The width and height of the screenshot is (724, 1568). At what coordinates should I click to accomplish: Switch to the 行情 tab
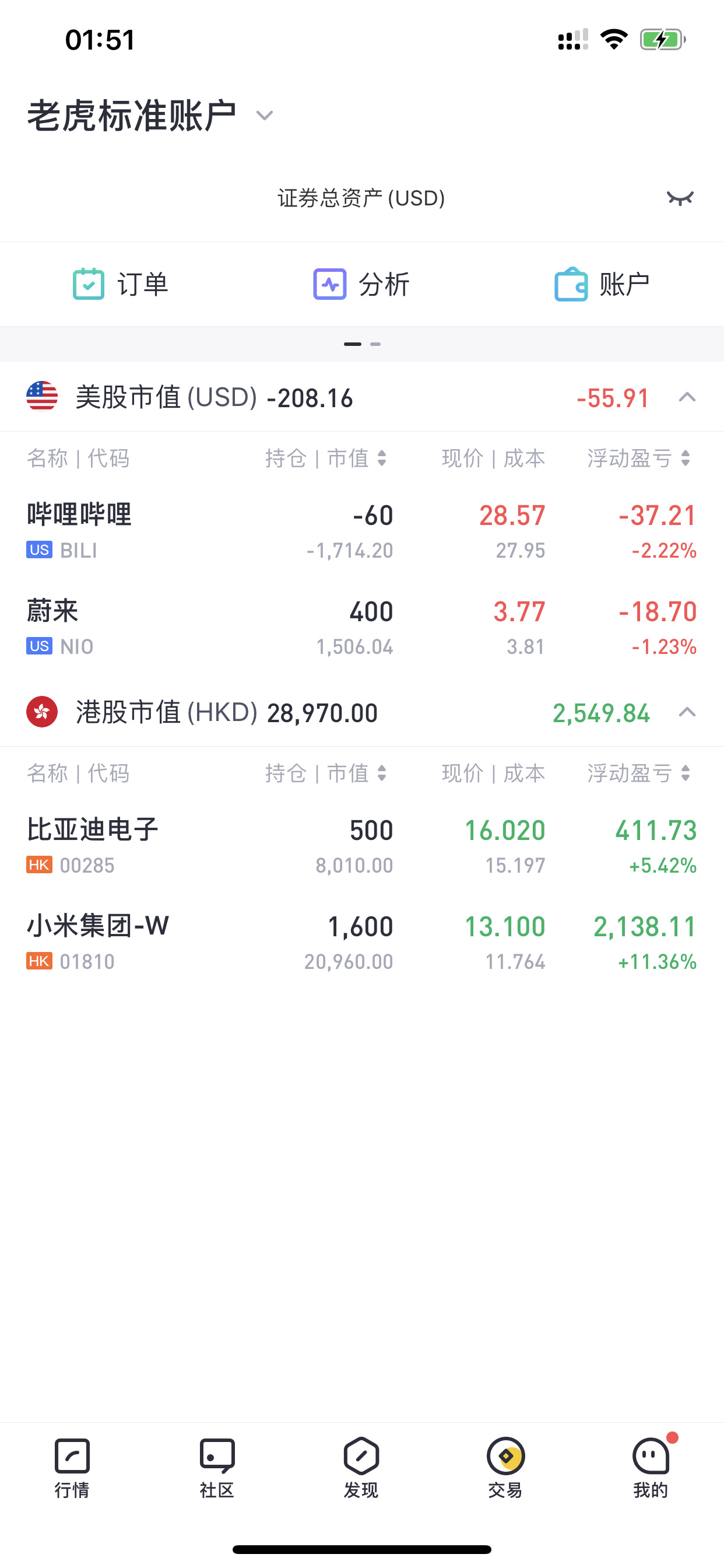pos(72,1468)
